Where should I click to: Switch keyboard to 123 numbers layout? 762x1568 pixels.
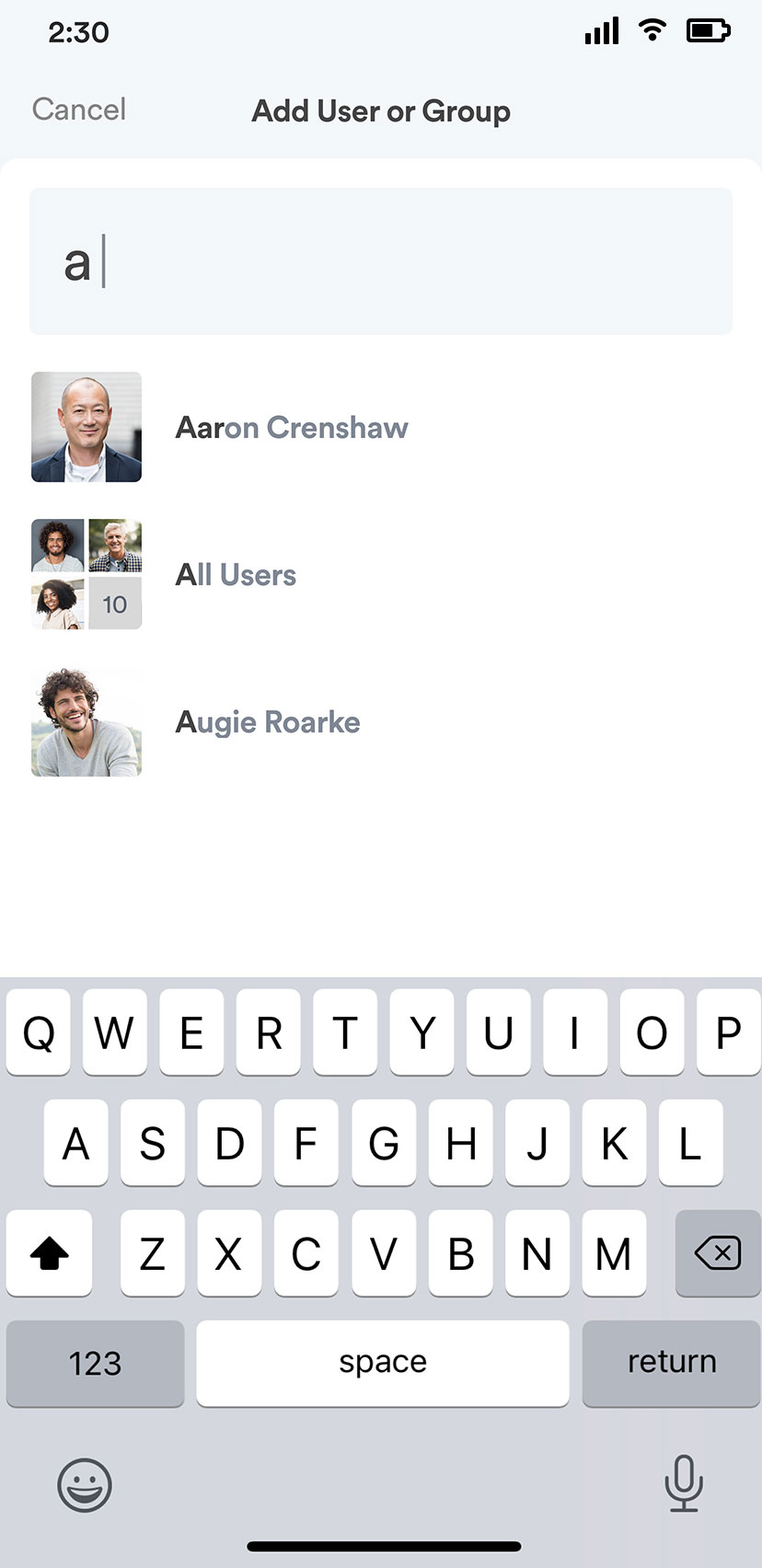[x=96, y=1363]
